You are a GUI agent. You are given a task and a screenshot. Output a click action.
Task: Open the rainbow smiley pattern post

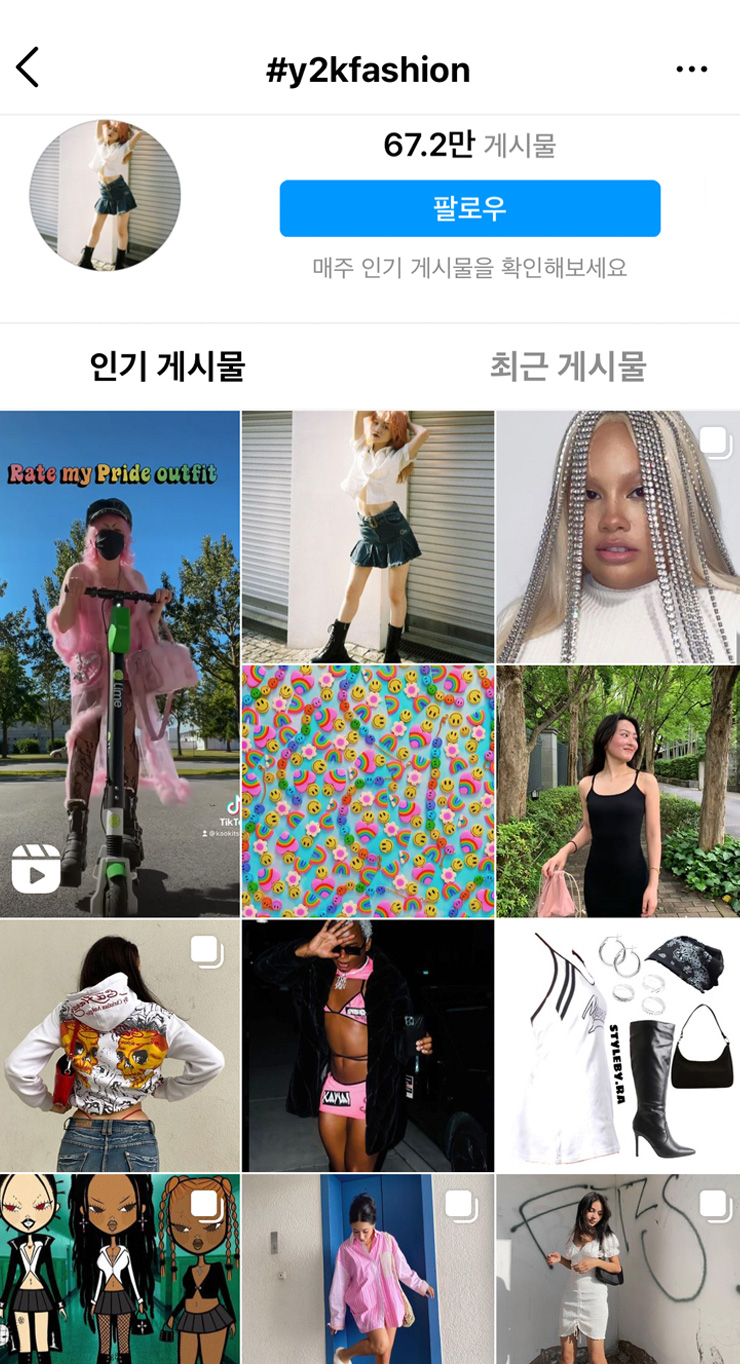coord(367,791)
